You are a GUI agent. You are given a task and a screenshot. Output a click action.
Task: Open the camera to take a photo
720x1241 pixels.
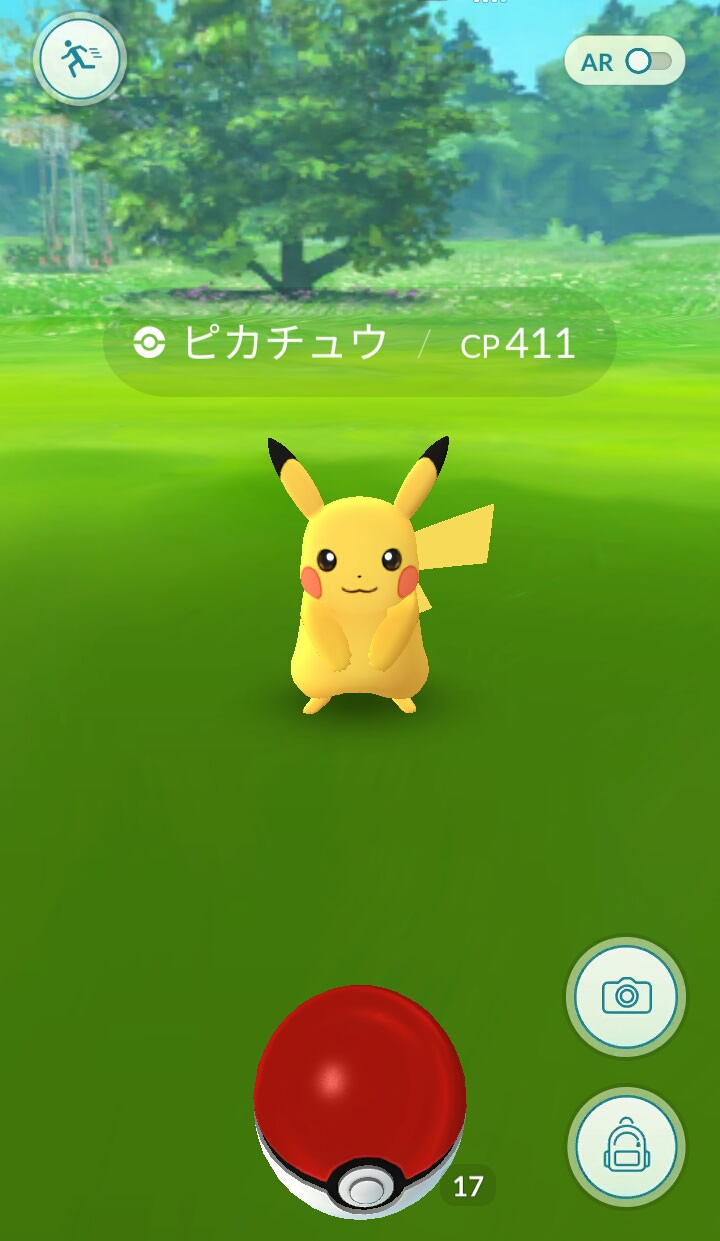click(x=626, y=996)
